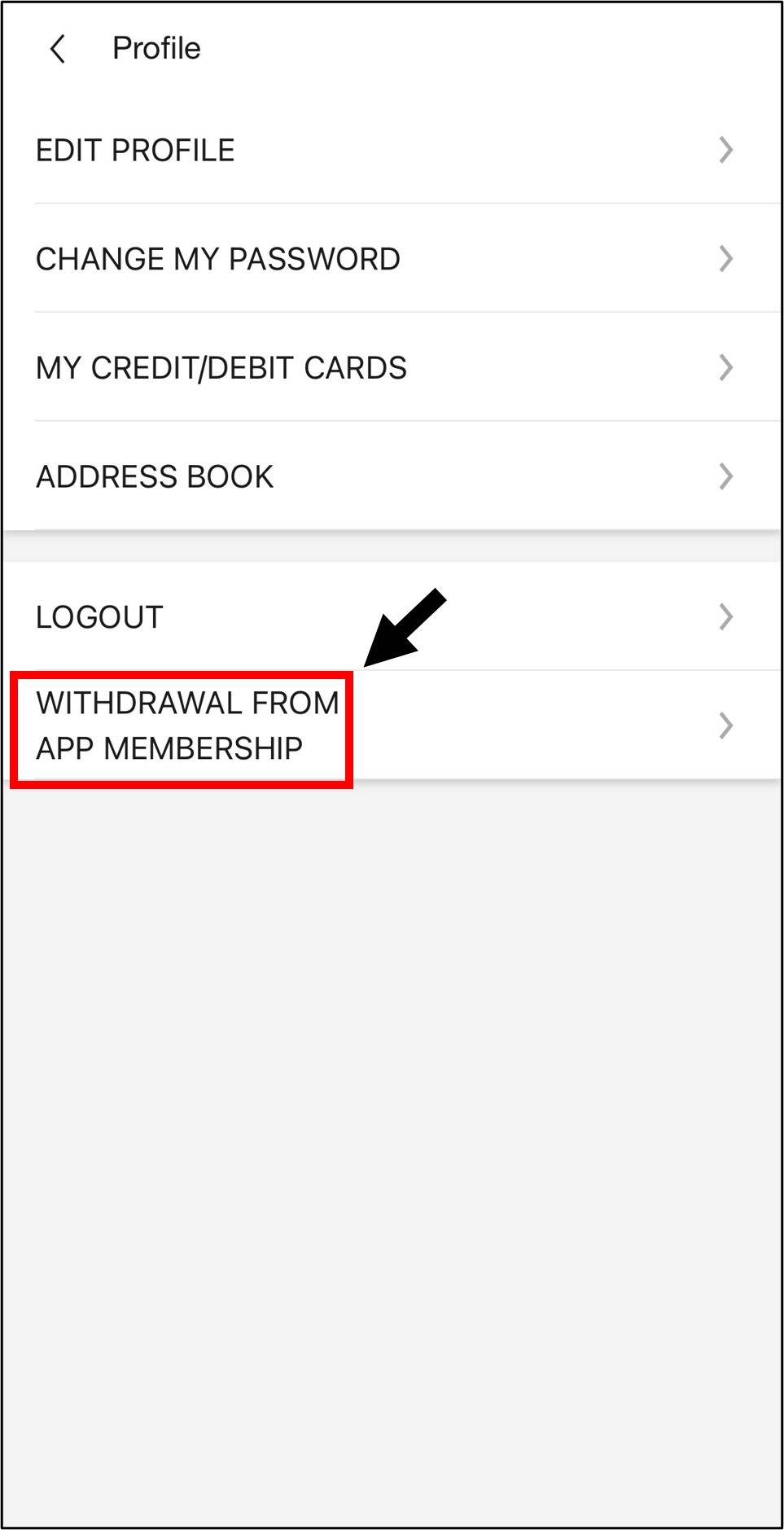Viewport: 784px width, 1530px height.
Task: Open the Edit Profile row
Action: 391,151
